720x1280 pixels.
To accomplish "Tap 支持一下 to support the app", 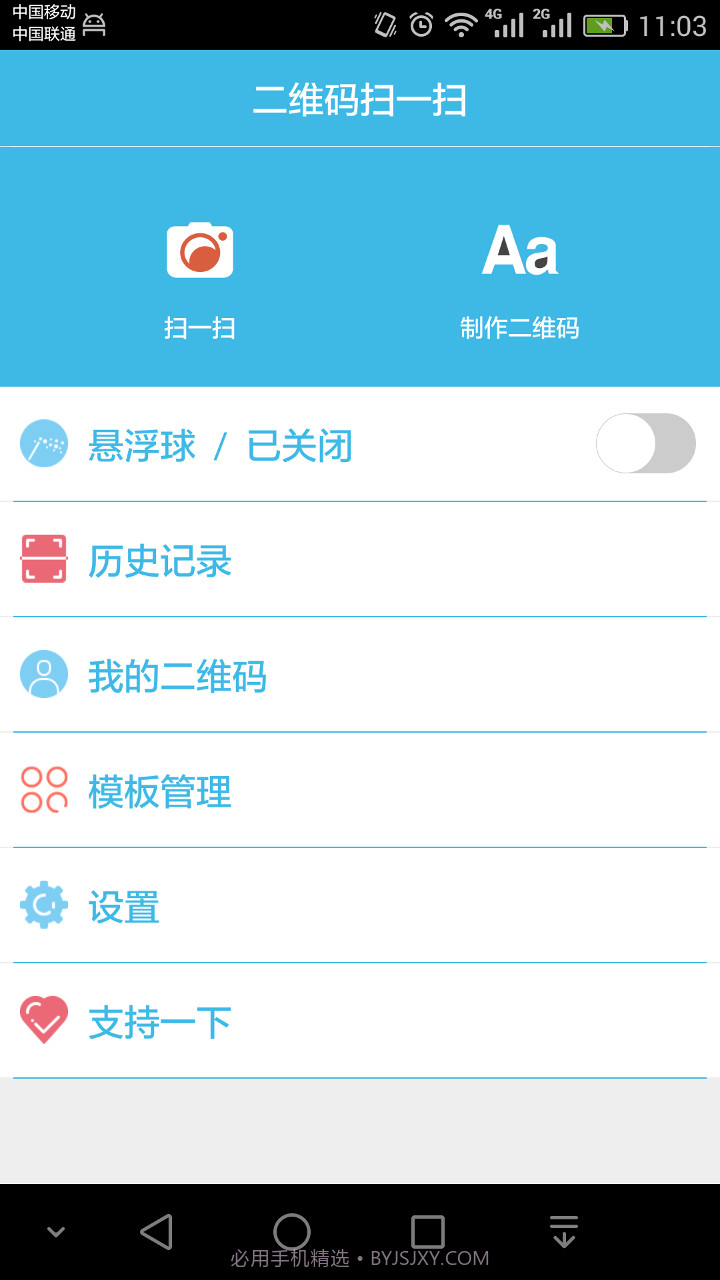I will coord(159,1021).
